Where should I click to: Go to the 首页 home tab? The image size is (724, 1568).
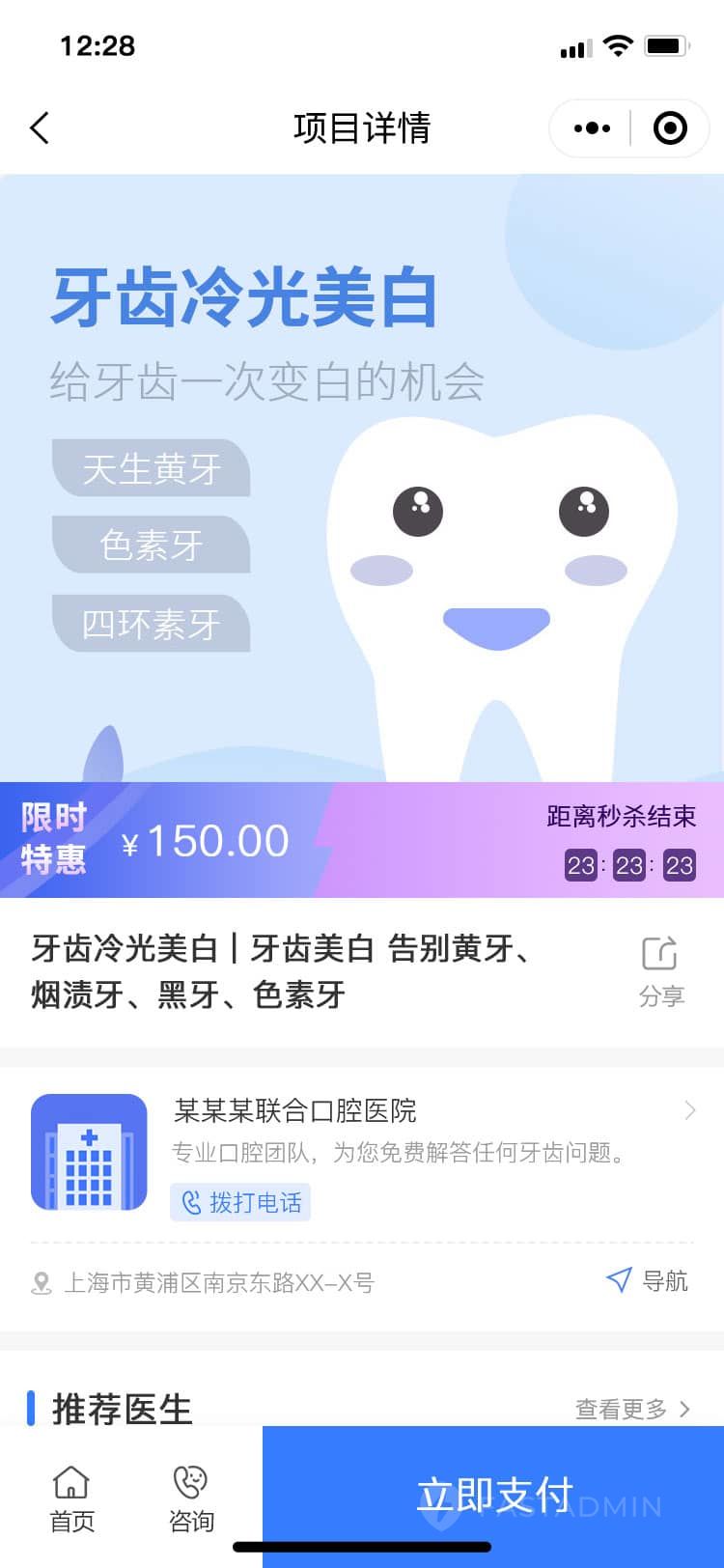pyautogui.click(x=71, y=1499)
